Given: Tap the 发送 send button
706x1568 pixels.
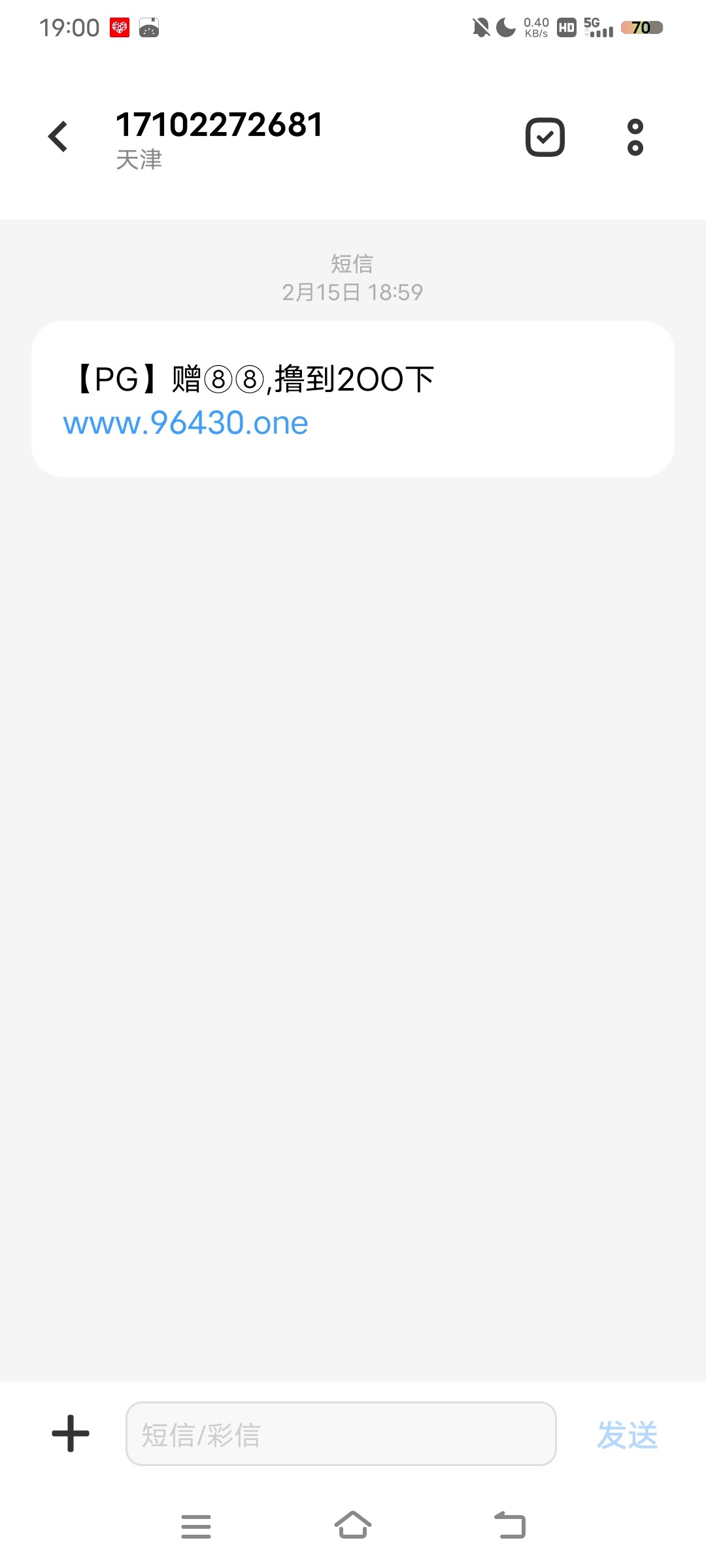Looking at the screenshot, I should [x=627, y=1435].
